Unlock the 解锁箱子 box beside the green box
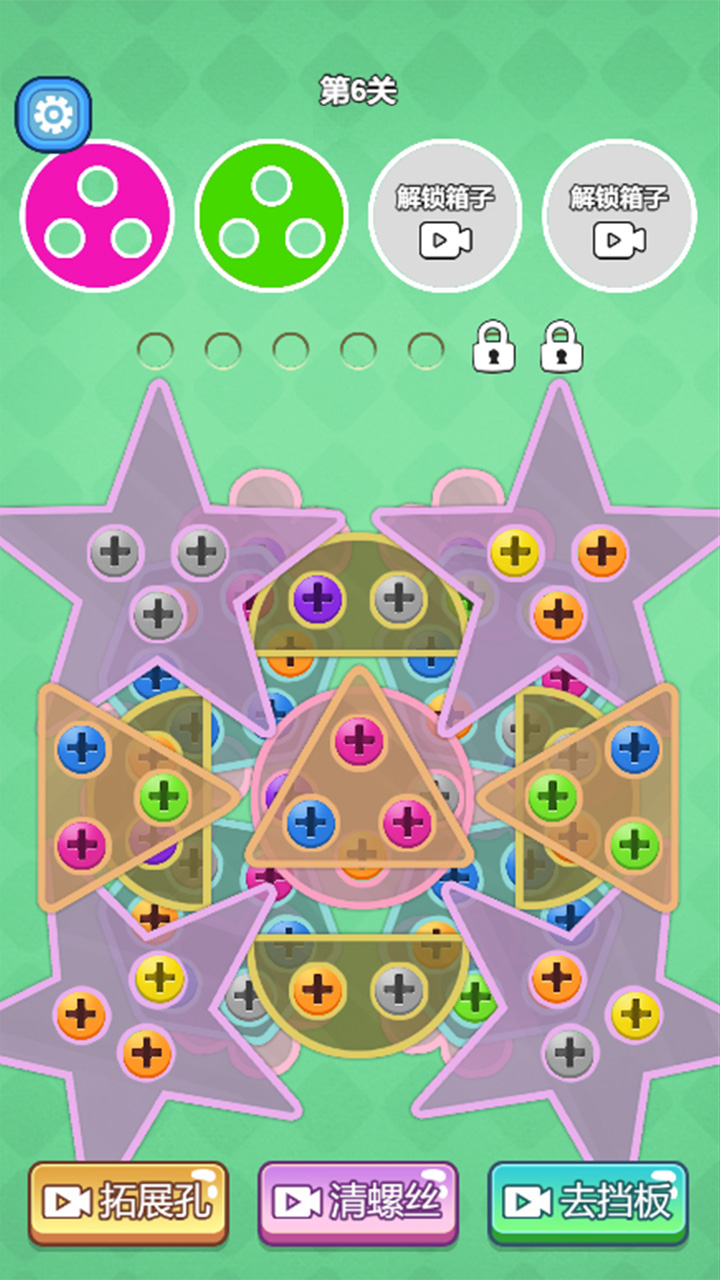 coord(445,215)
